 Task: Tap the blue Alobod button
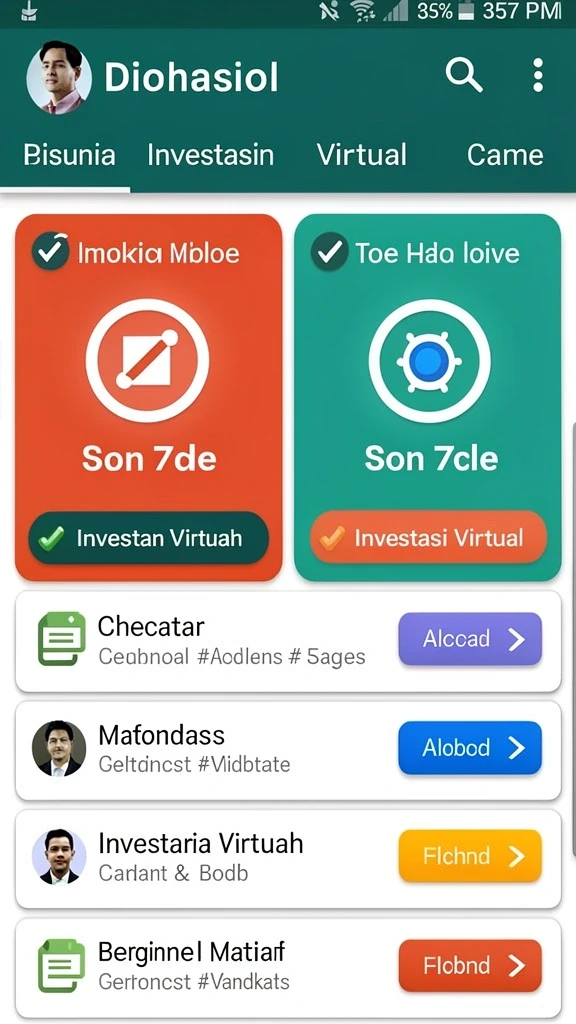[x=470, y=748]
